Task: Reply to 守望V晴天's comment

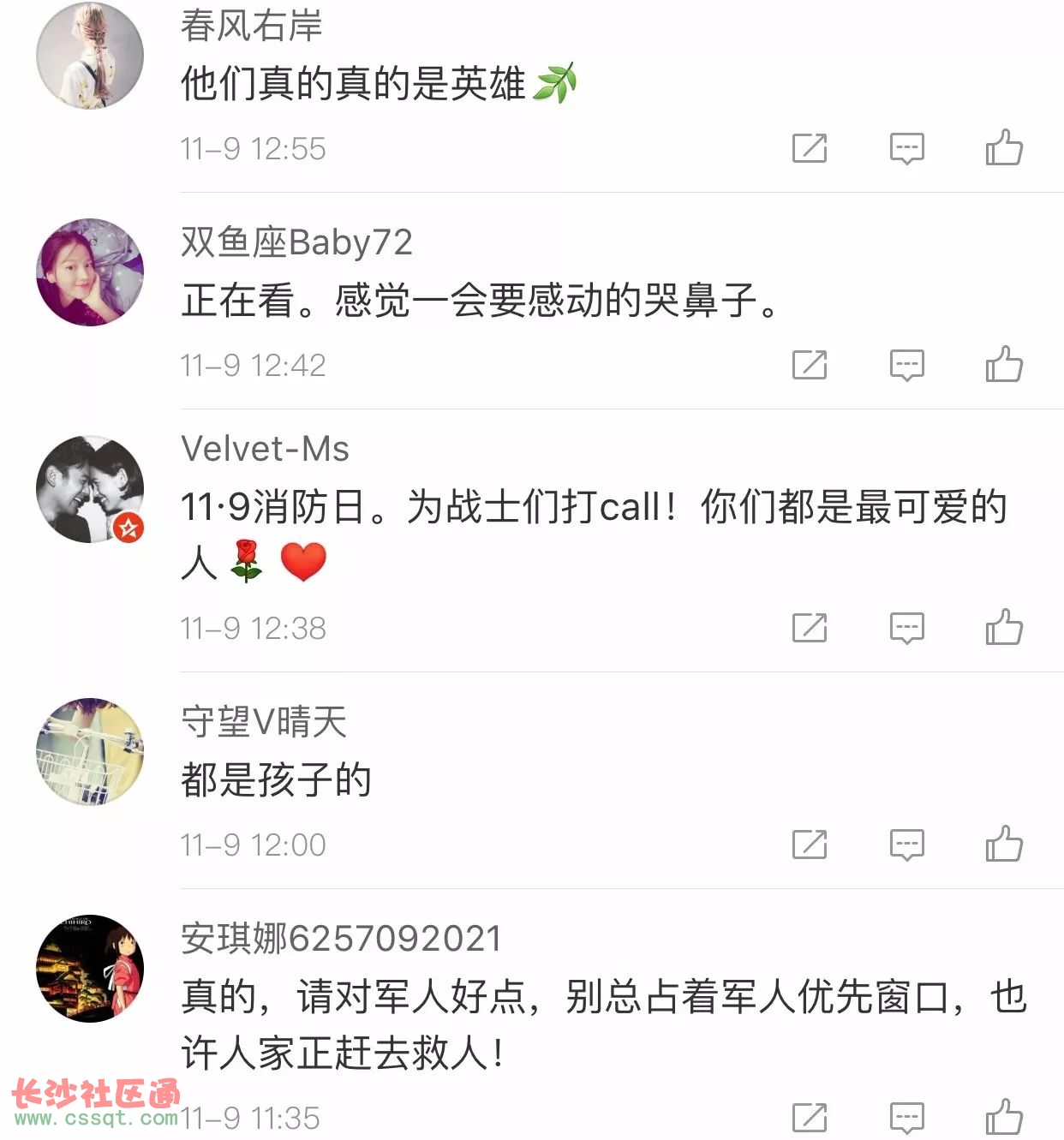Action: tap(906, 845)
